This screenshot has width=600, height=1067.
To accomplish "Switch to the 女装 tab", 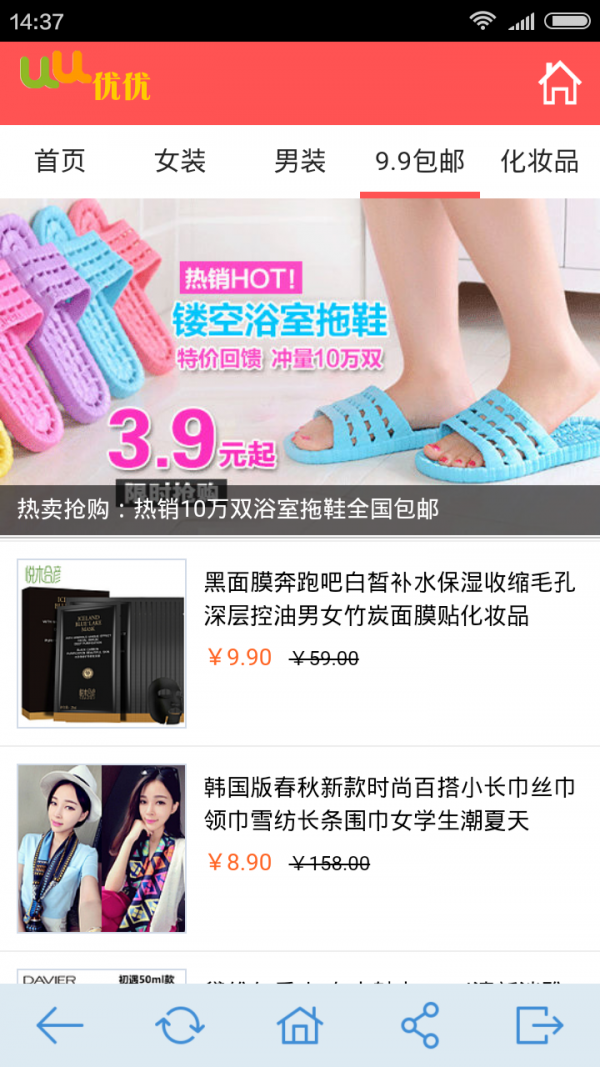I will click(180, 161).
